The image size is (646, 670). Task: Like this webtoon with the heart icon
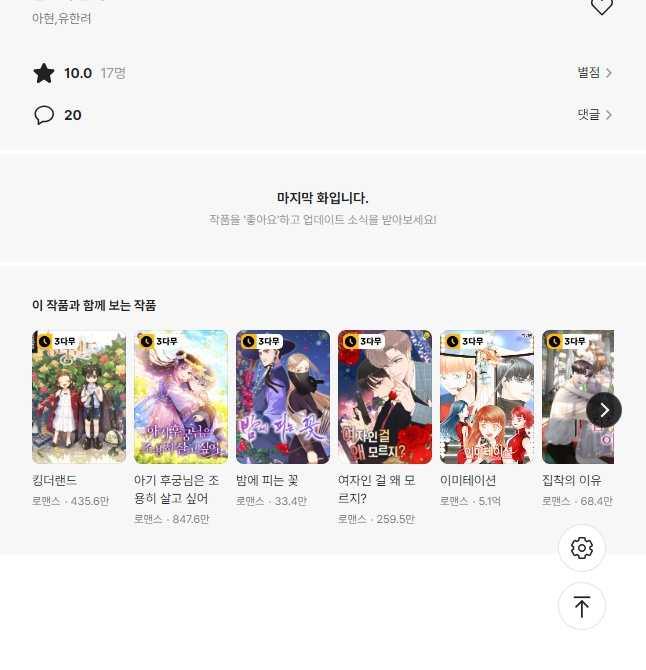coord(601,7)
